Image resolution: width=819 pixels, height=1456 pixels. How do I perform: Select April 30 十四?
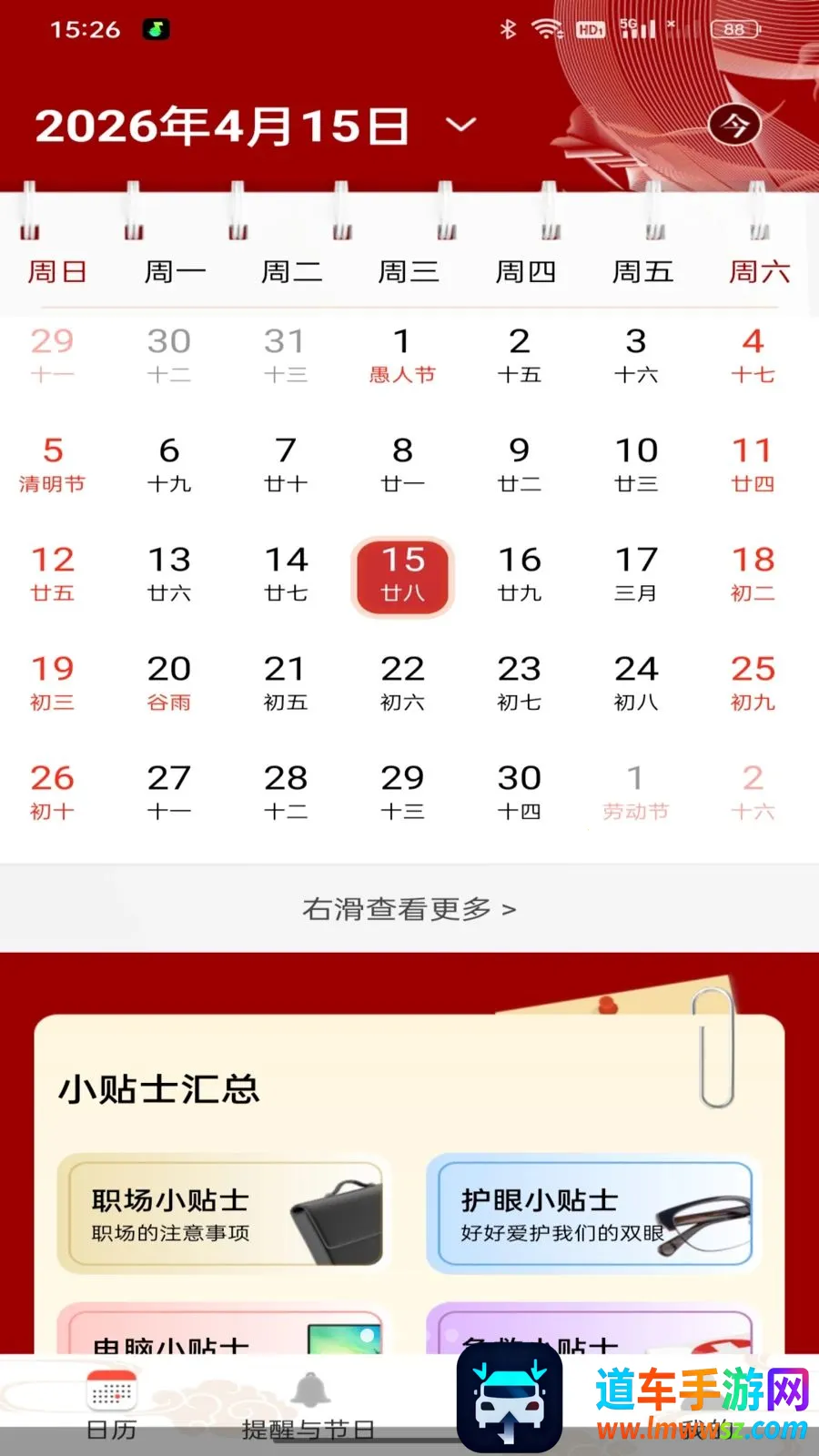(520, 792)
